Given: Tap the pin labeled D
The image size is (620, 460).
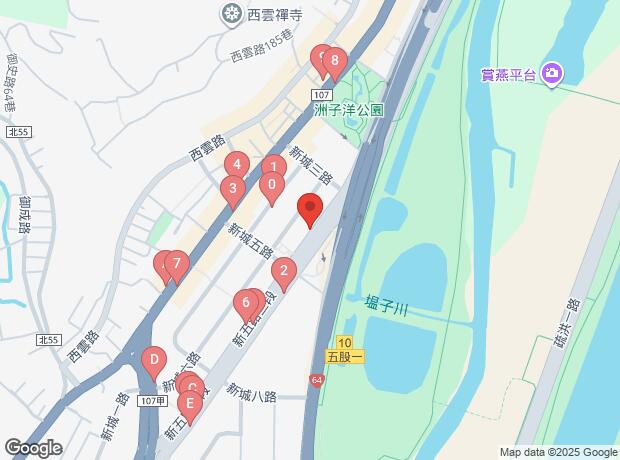Looking at the screenshot, I should [154, 360].
